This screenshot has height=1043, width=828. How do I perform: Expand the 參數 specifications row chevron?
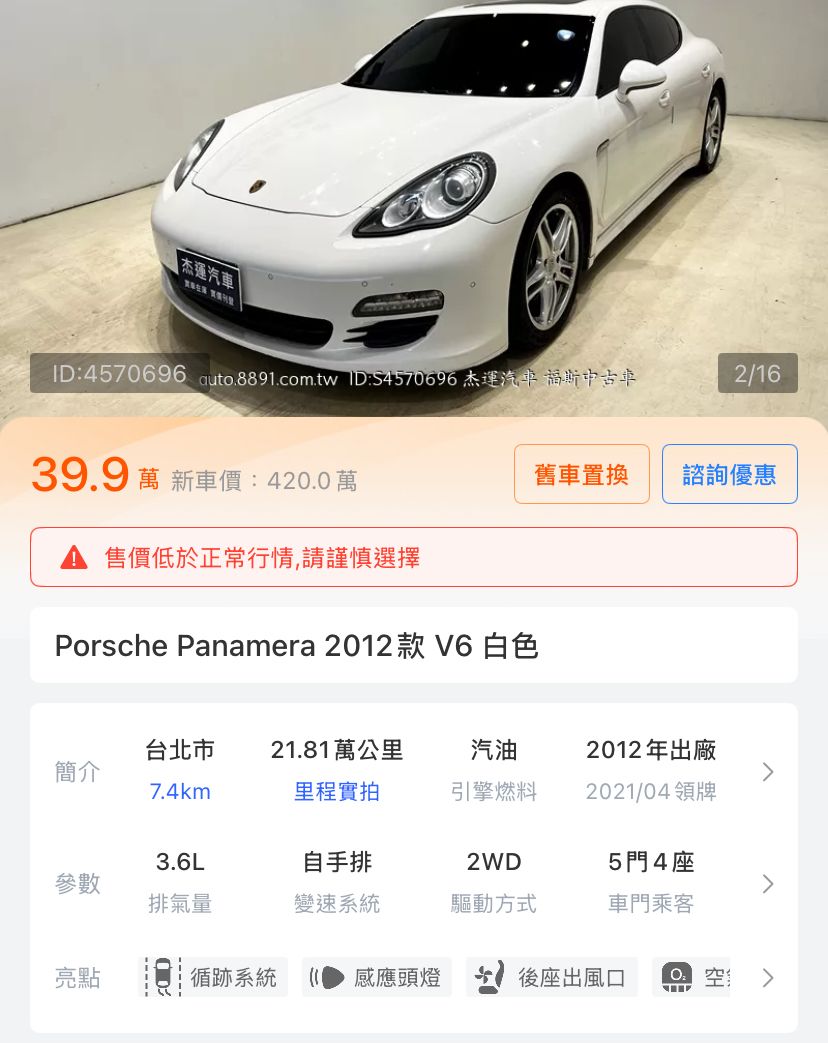coord(767,884)
